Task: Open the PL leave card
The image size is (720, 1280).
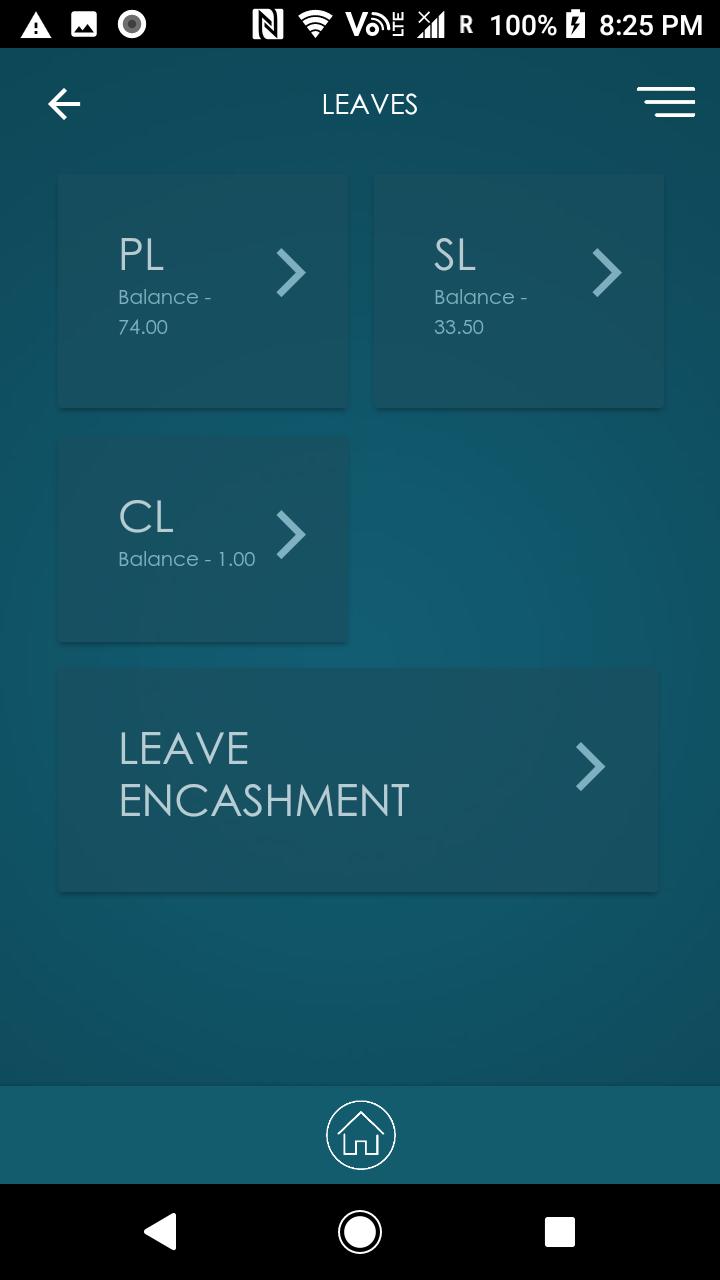Action: pyautogui.click(x=203, y=291)
